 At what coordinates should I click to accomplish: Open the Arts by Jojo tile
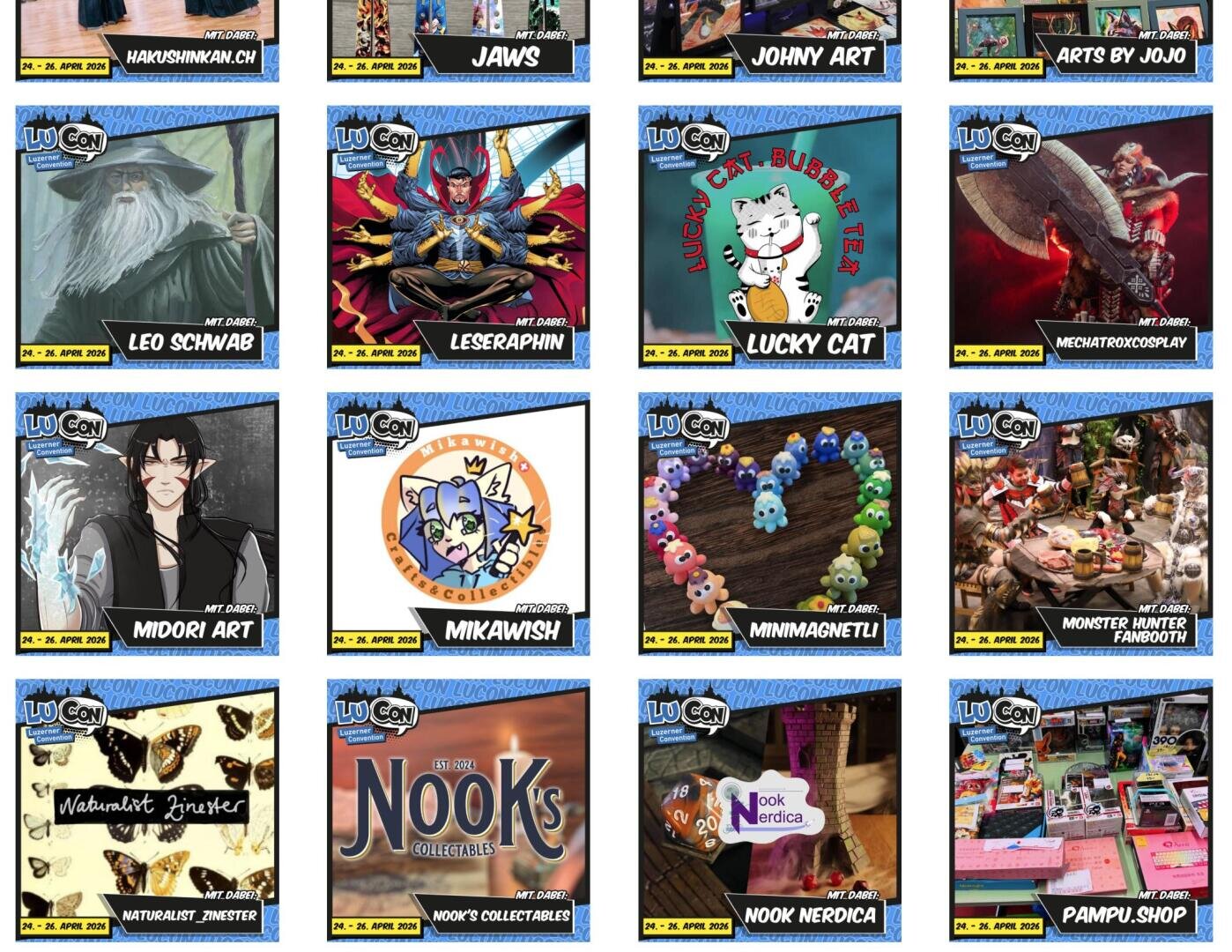pos(1080,40)
